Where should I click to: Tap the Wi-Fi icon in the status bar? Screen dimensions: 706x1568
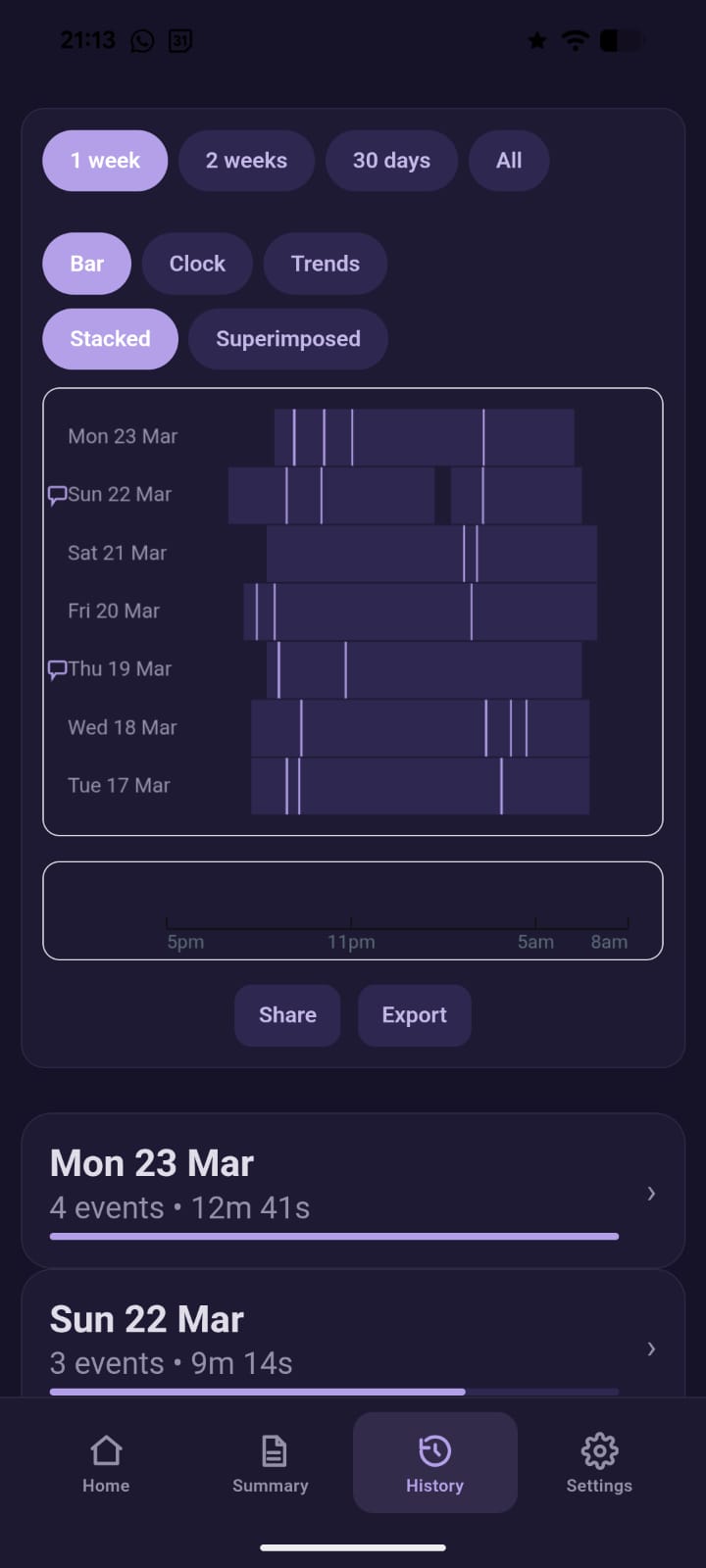tap(575, 40)
